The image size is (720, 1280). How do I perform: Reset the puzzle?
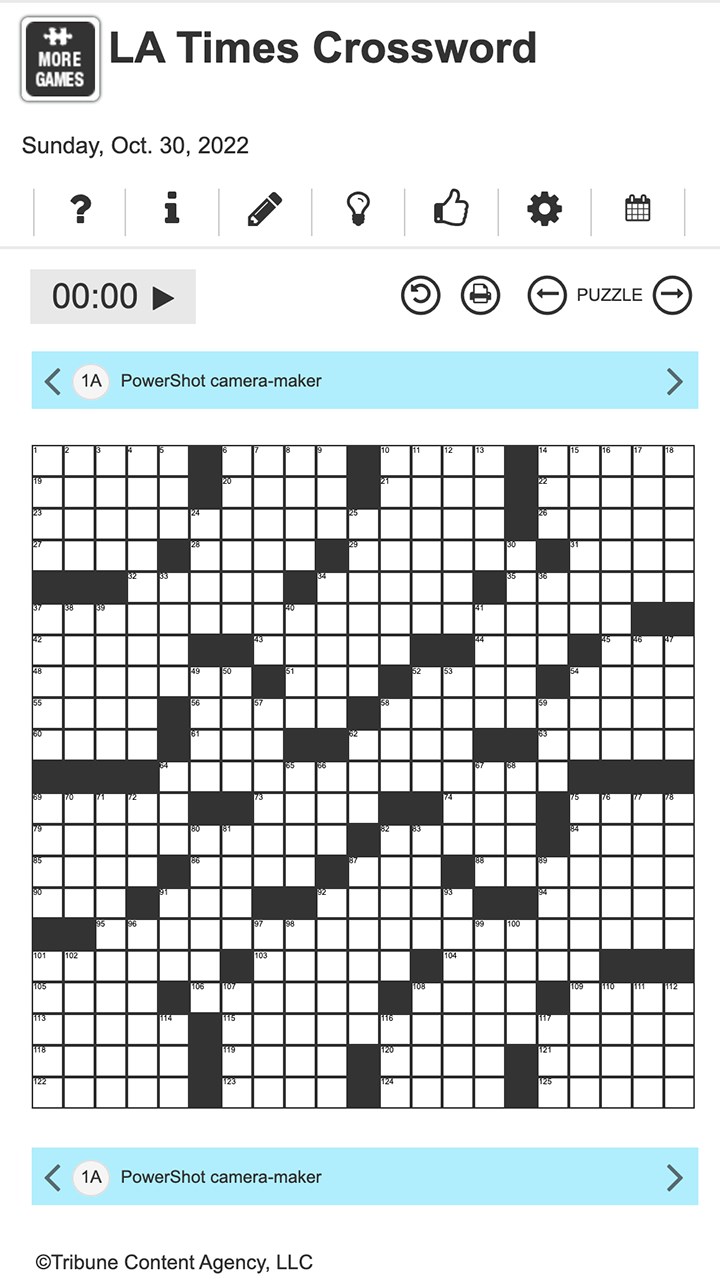pyautogui.click(x=420, y=295)
